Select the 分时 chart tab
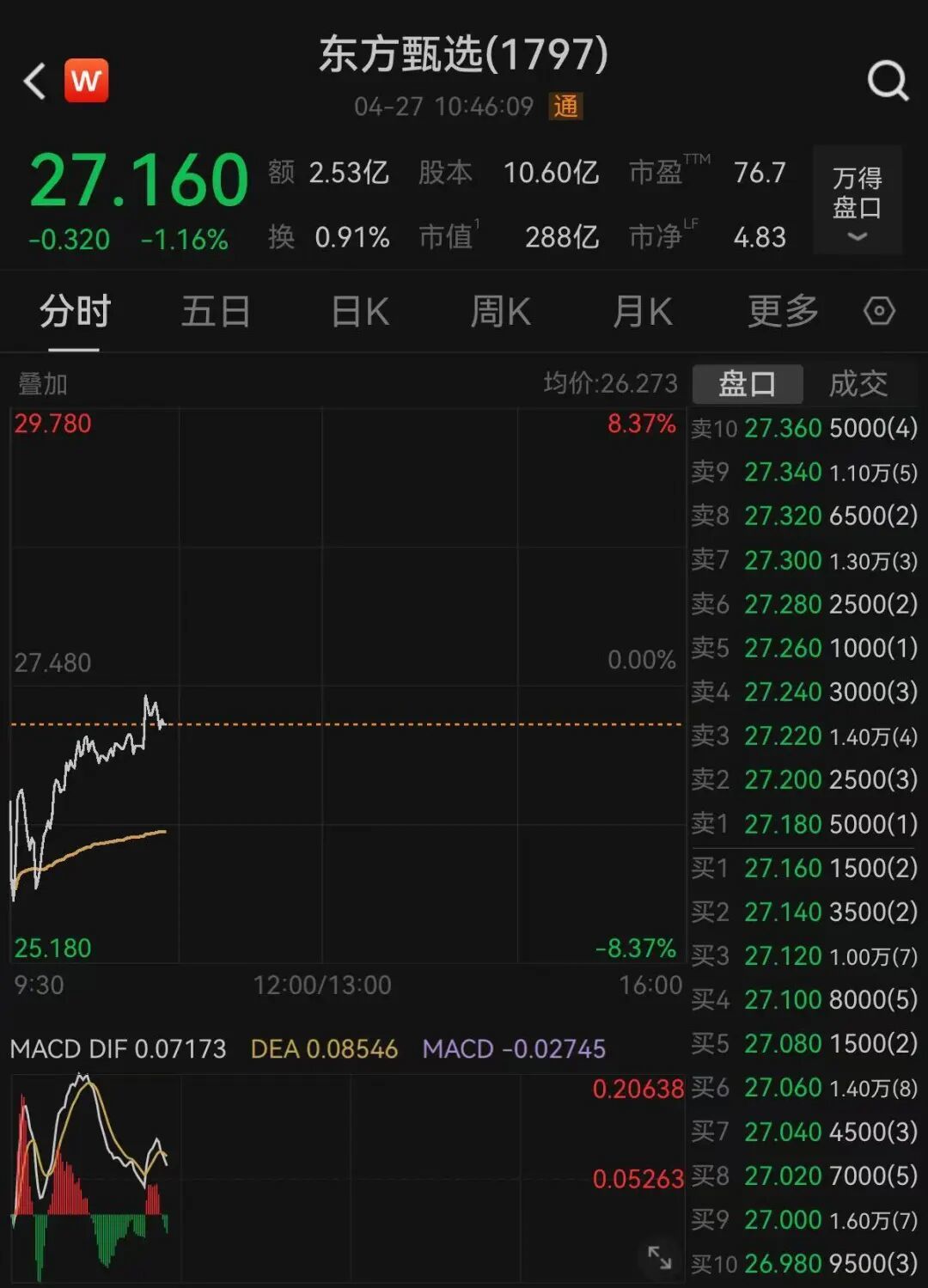Image resolution: width=928 pixels, height=1288 pixels. click(75, 311)
